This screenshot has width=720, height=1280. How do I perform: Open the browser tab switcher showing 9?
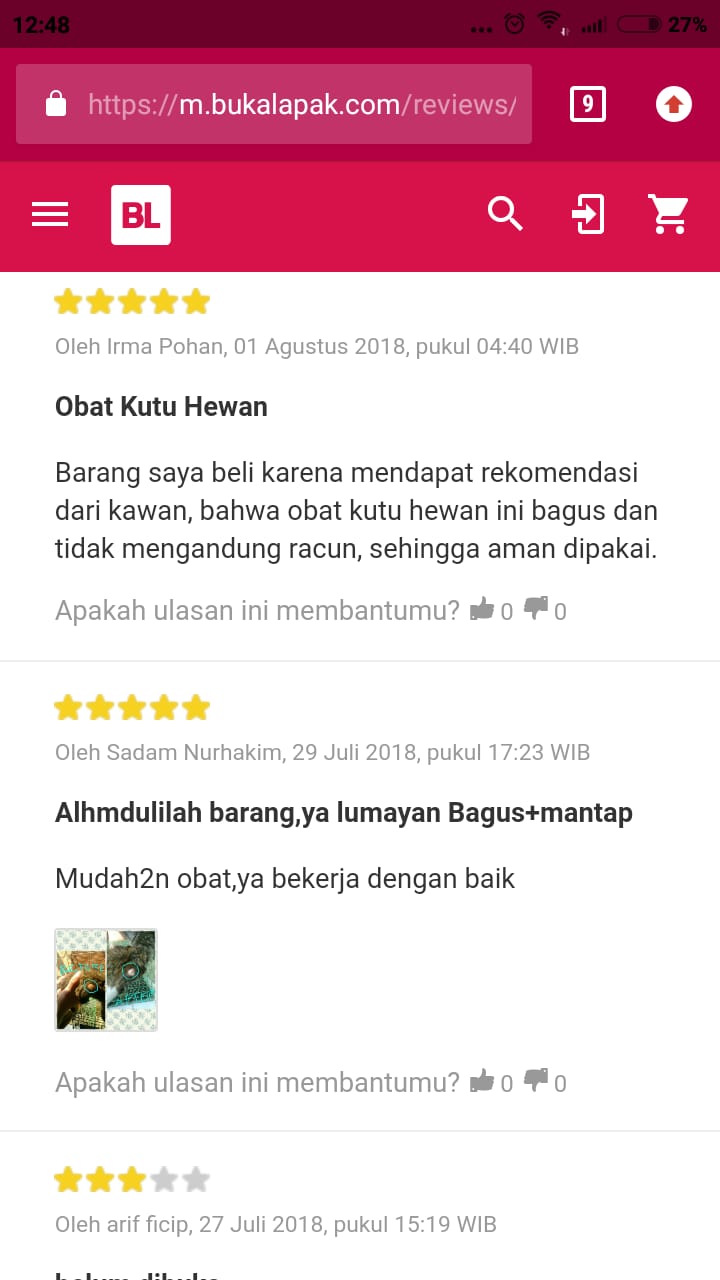(x=588, y=104)
